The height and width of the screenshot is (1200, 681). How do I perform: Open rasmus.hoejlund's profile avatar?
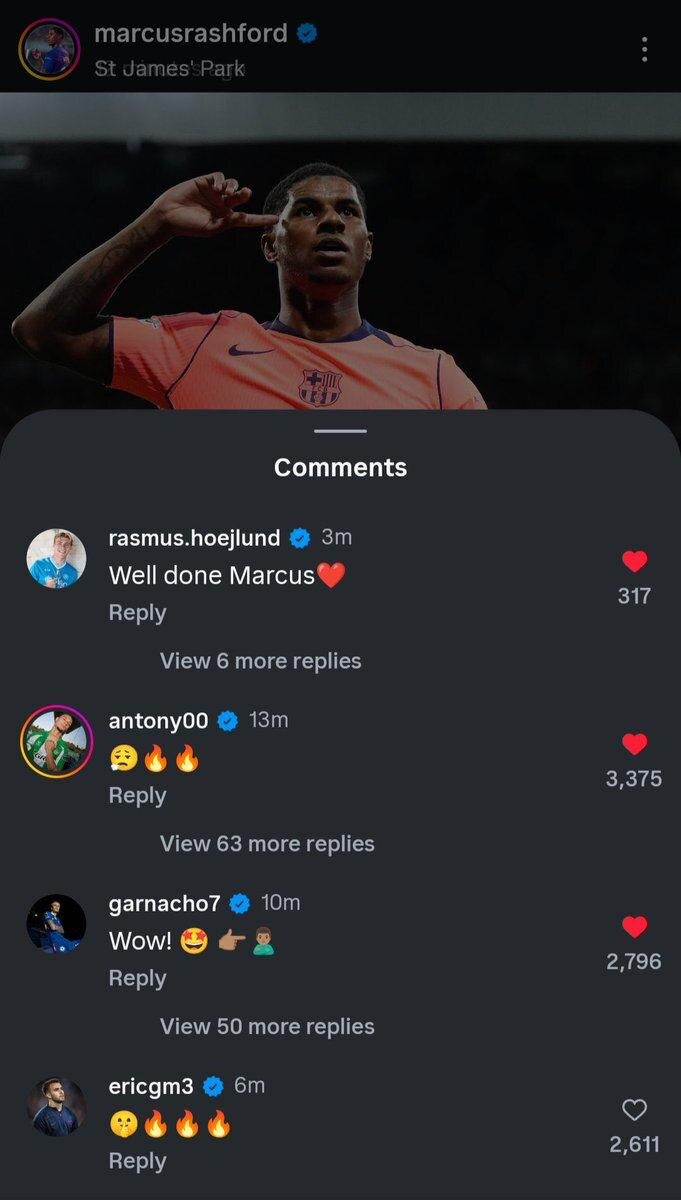pos(56,558)
